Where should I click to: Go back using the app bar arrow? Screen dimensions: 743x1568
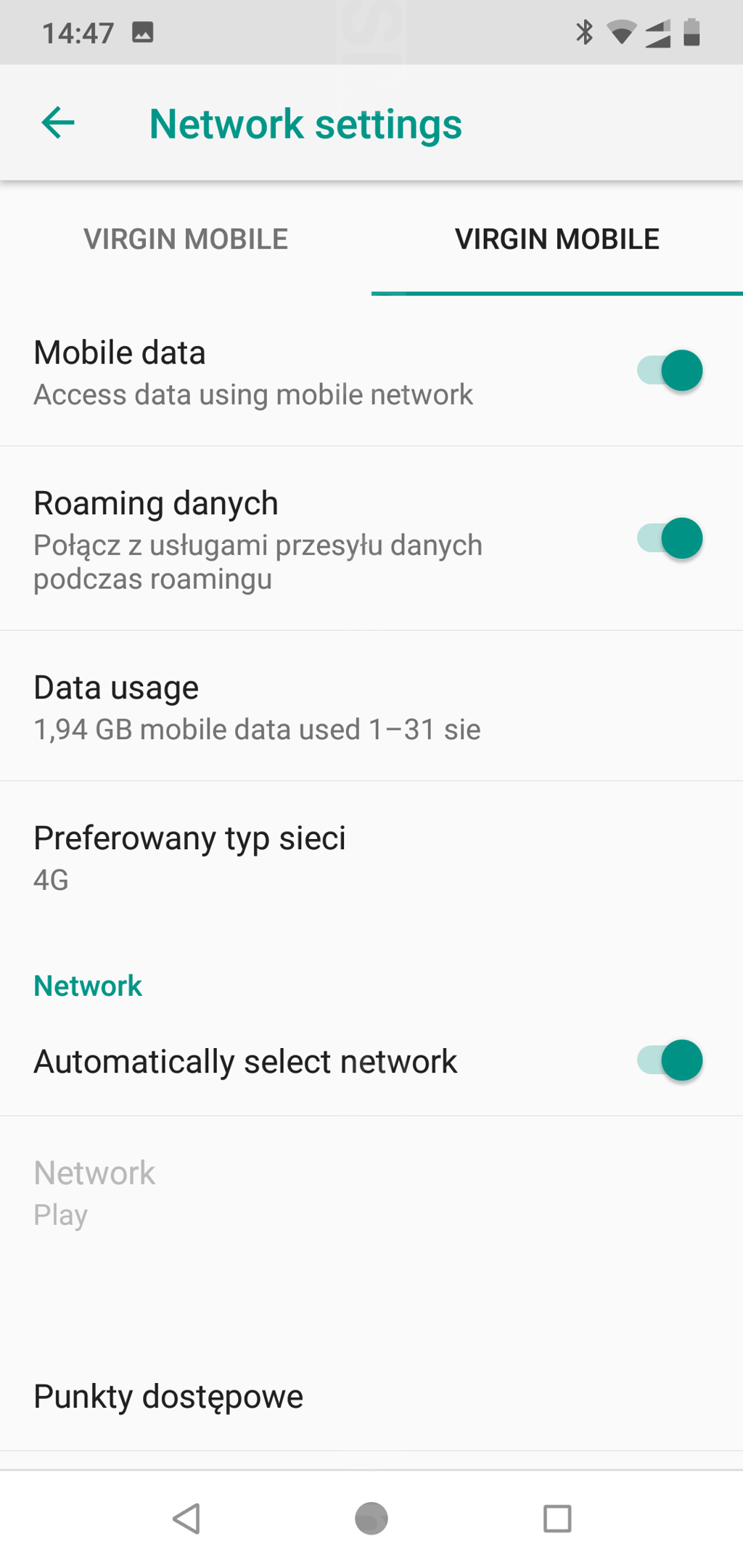[58, 123]
